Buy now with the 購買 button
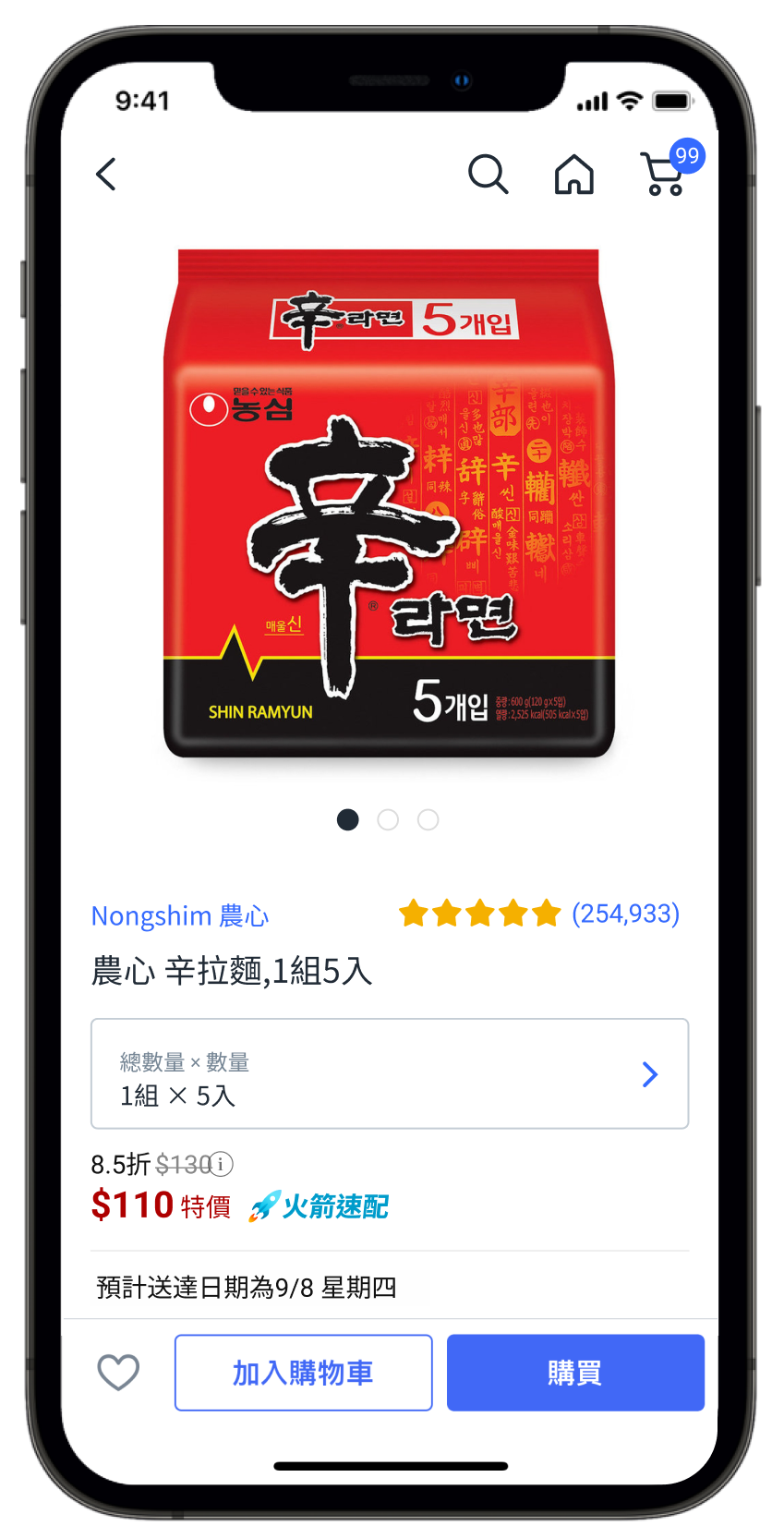784x1538 pixels. 574,1373
